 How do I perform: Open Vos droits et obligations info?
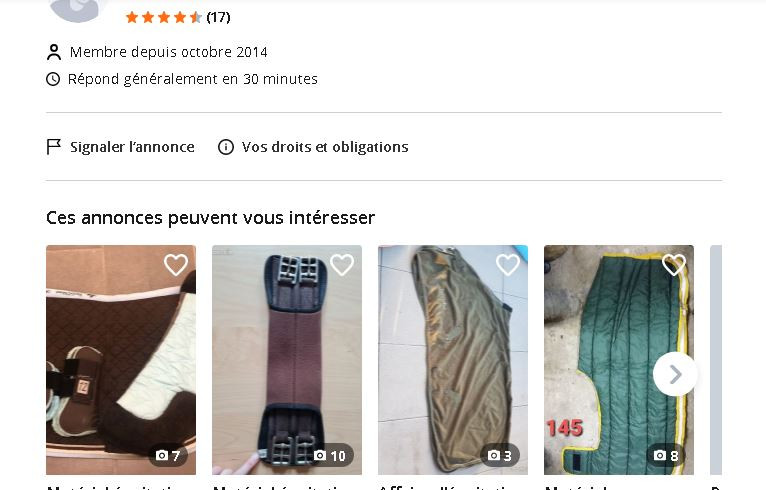313,147
